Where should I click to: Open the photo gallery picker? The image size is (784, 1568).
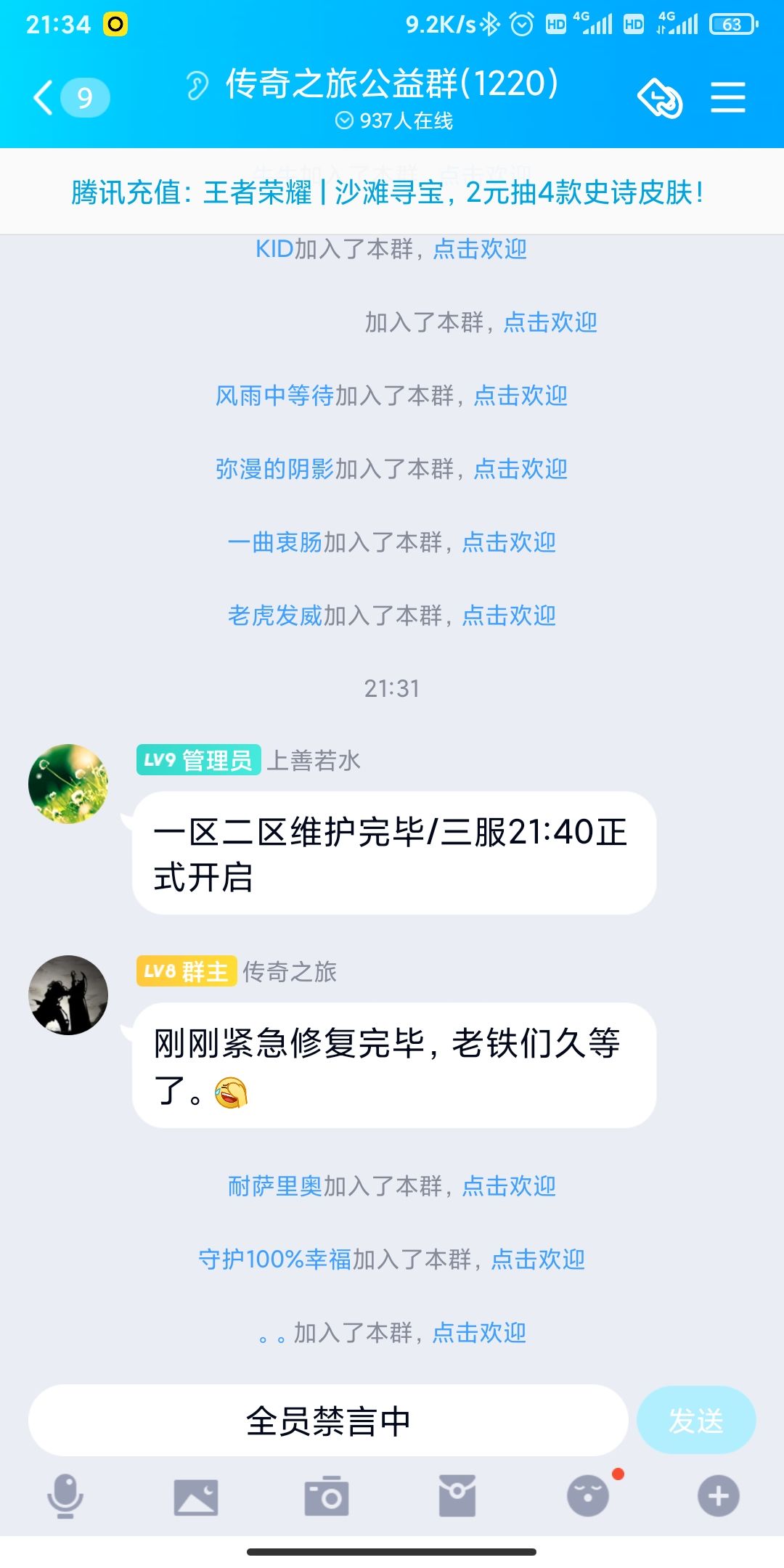(196, 1497)
